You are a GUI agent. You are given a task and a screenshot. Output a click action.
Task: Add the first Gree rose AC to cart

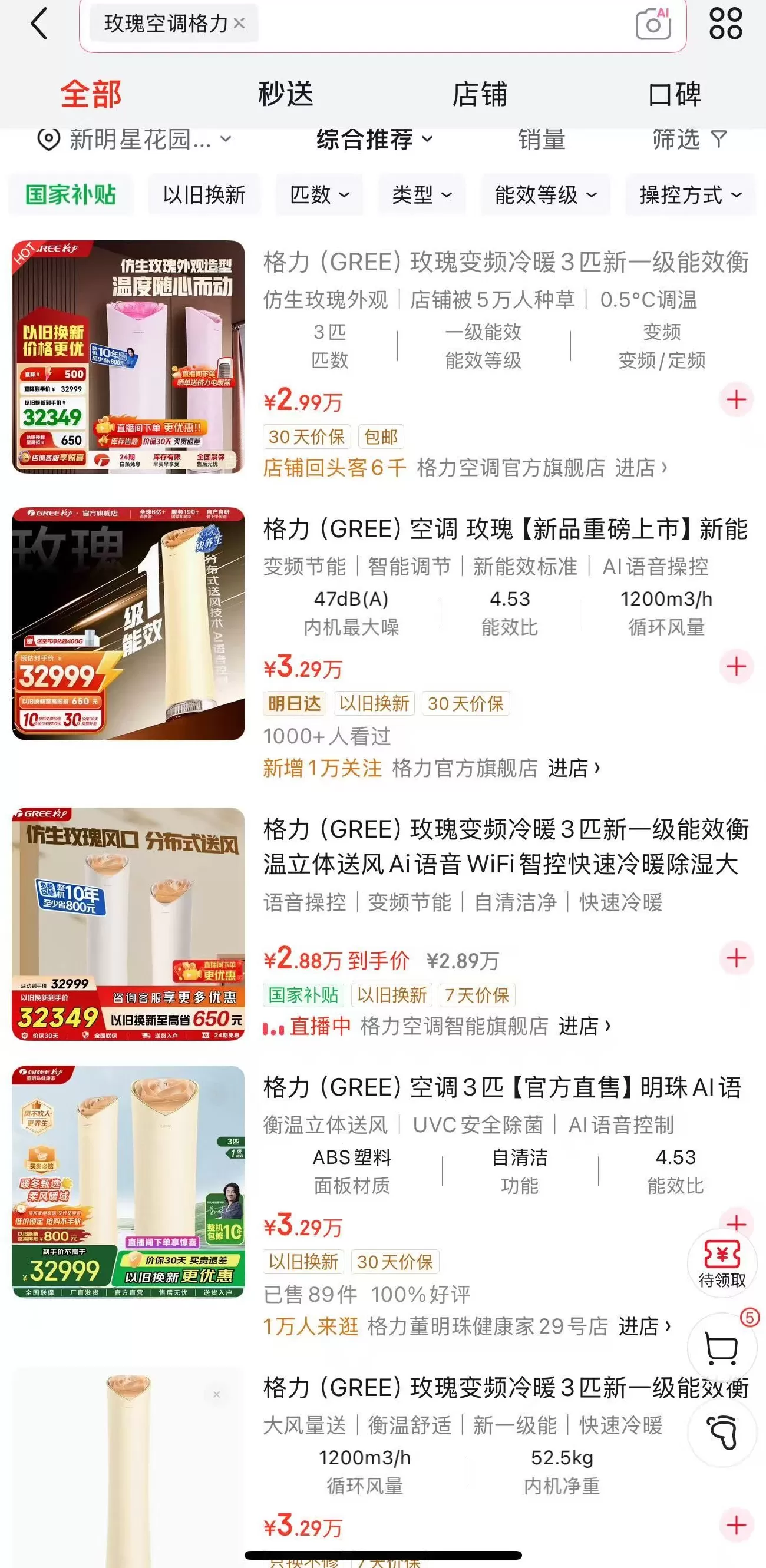tap(736, 399)
